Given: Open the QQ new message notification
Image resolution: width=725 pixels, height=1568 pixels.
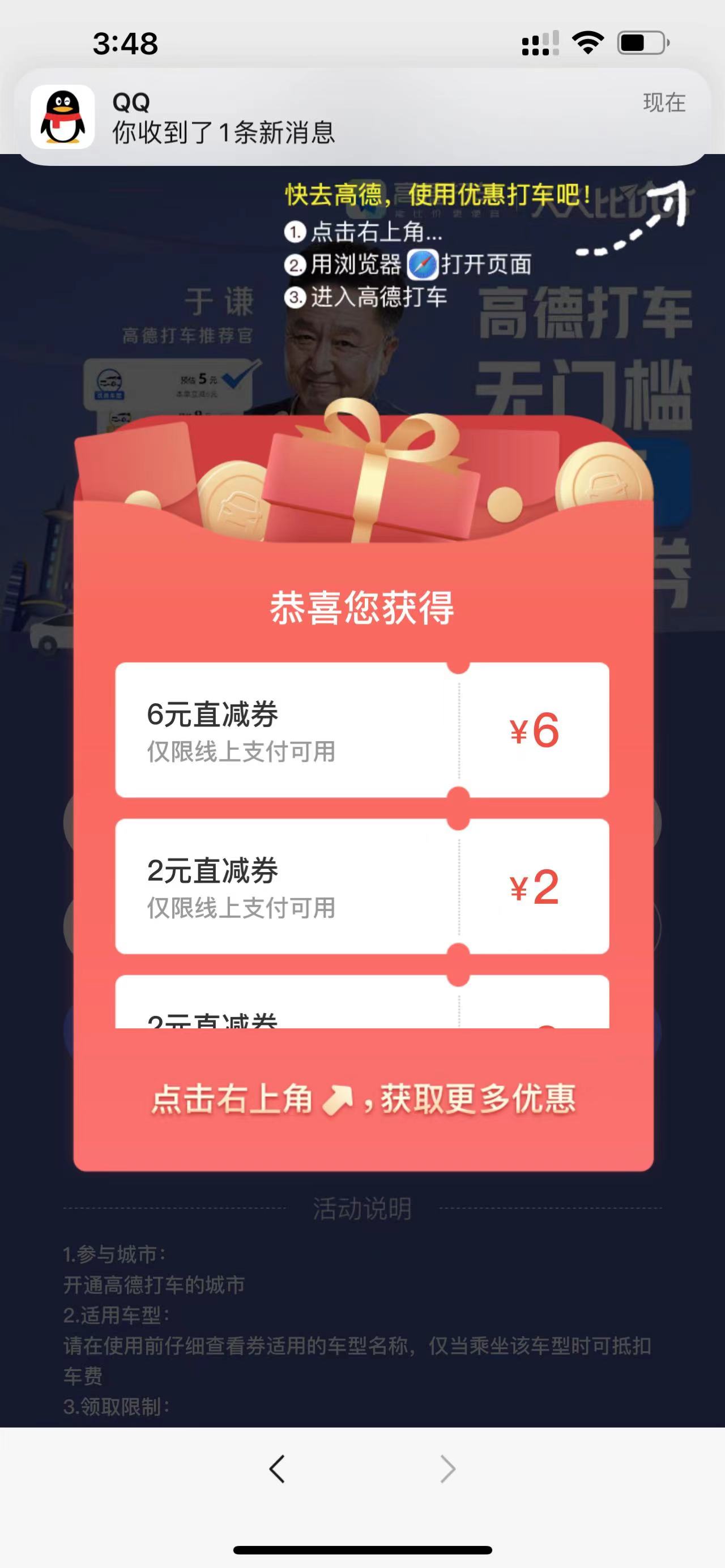Looking at the screenshot, I should tap(362, 117).
